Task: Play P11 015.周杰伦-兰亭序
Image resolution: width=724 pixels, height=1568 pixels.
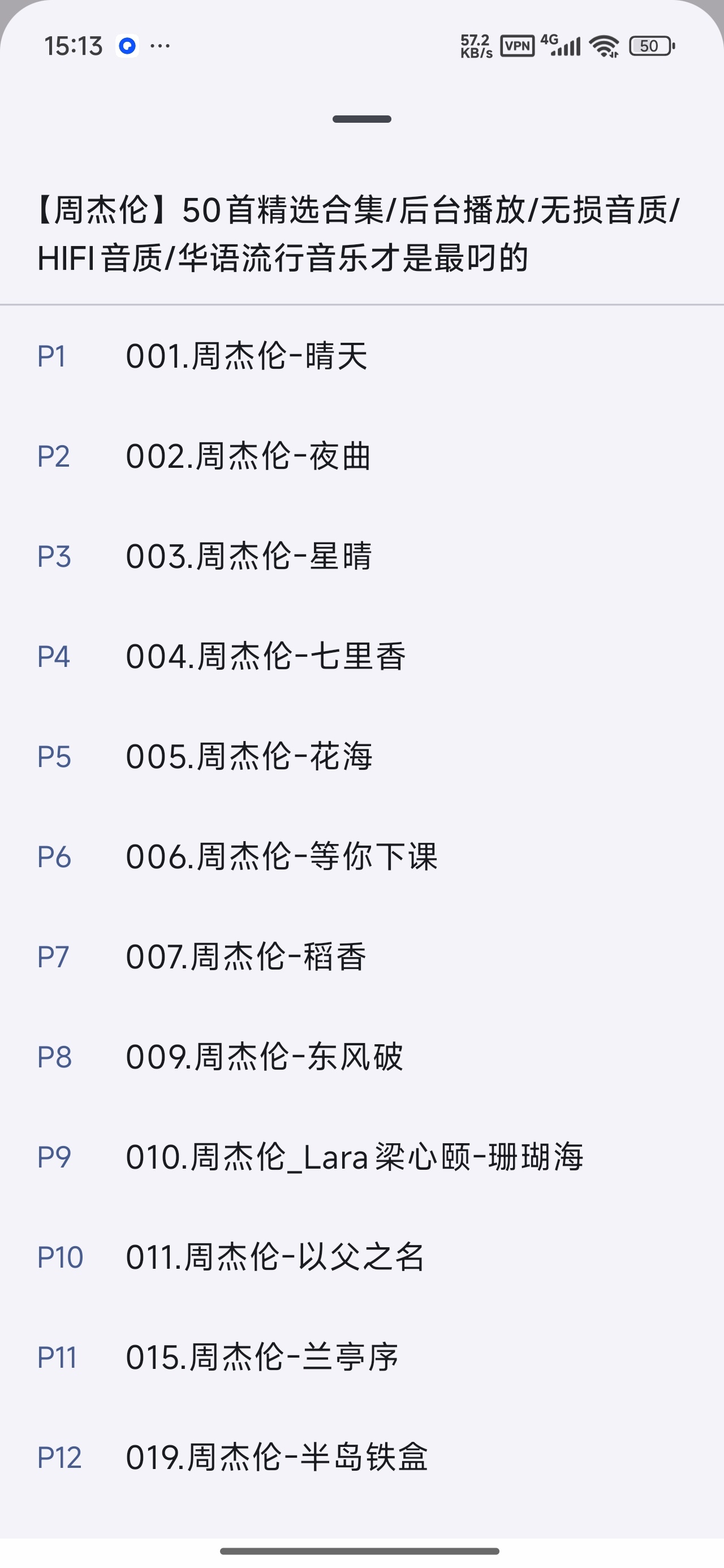Action: coord(361,1358)
